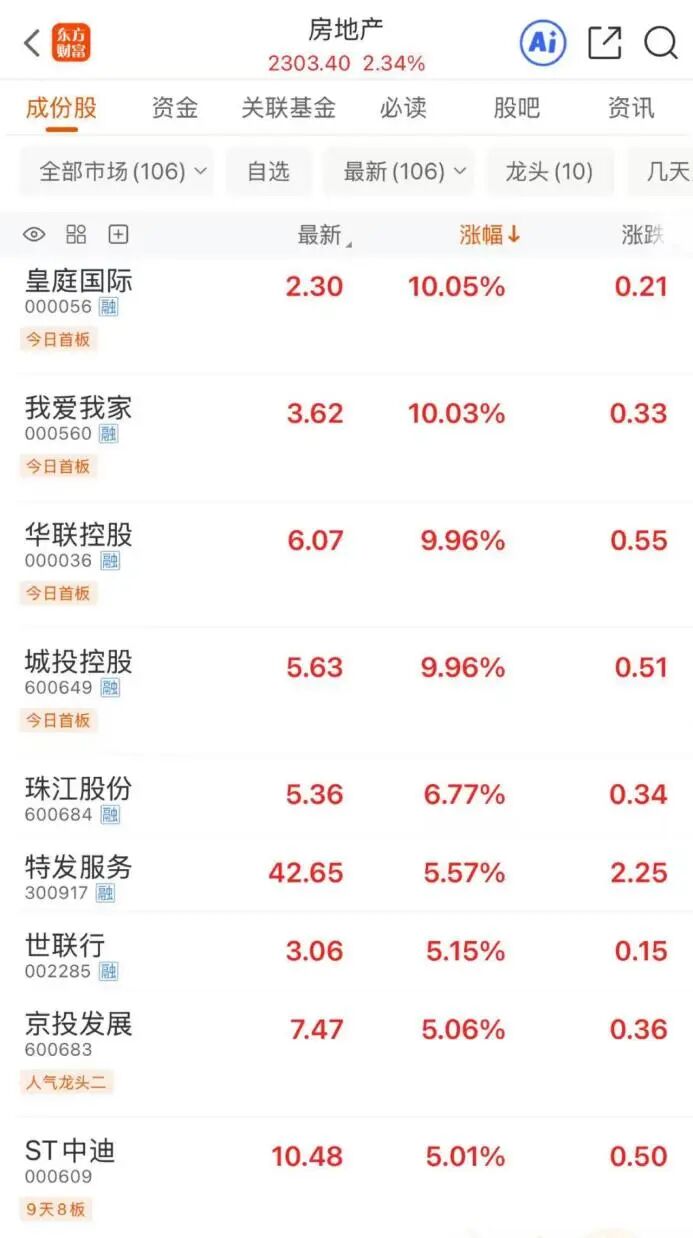
Task: Share the 房地产 sector page
Action: pyautogui.click(x=604, y=43)
